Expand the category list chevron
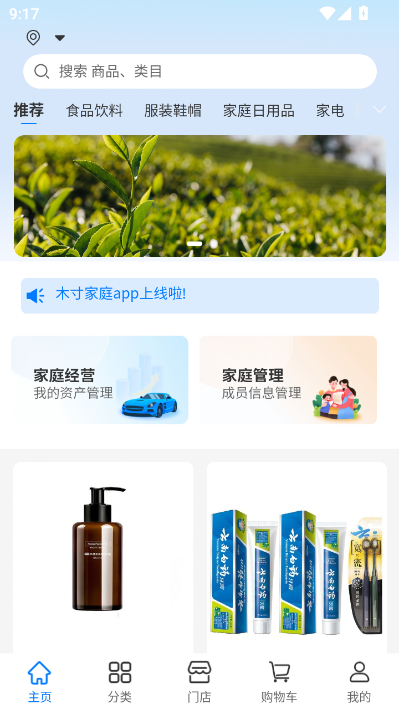The height and width of the screenshot is (709, 399). tap(379, 110)
